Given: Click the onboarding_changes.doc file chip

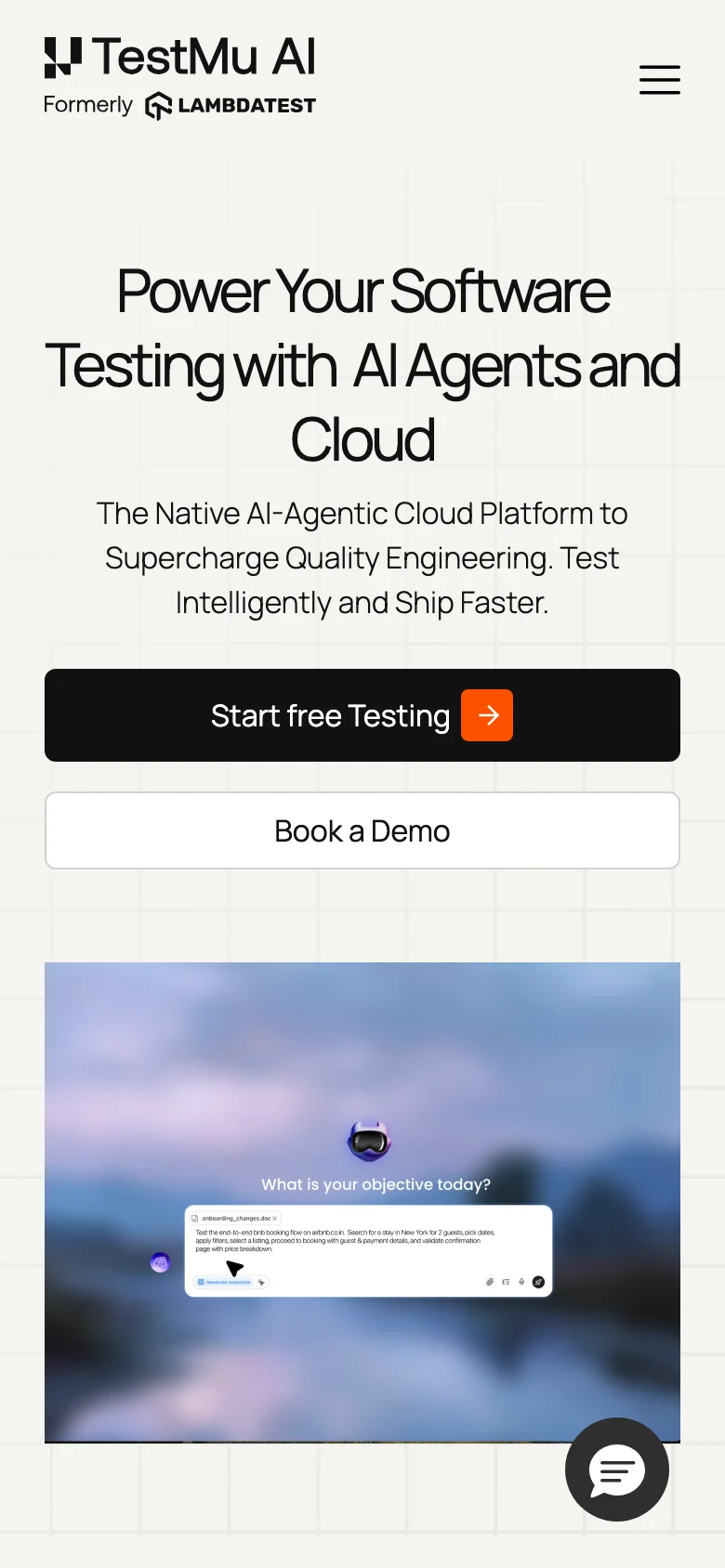Looking at the screenshot, I should pyautogui.click(x=233, y=1219).
